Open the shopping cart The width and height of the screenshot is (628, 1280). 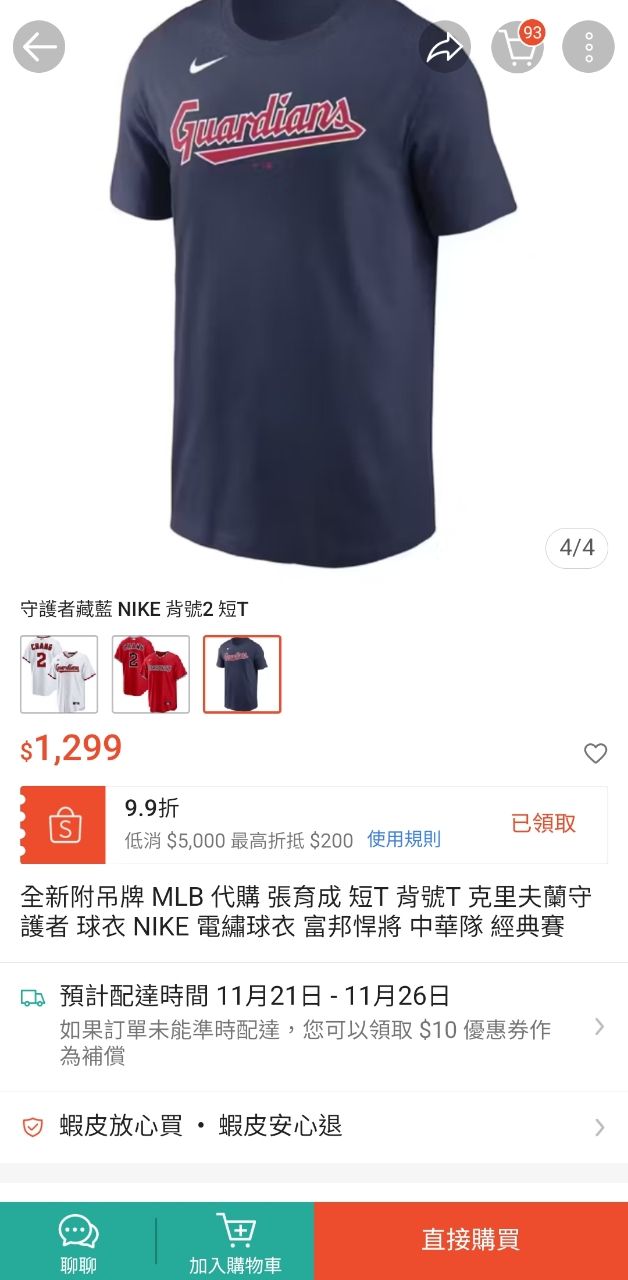click(x=517, y=47)
